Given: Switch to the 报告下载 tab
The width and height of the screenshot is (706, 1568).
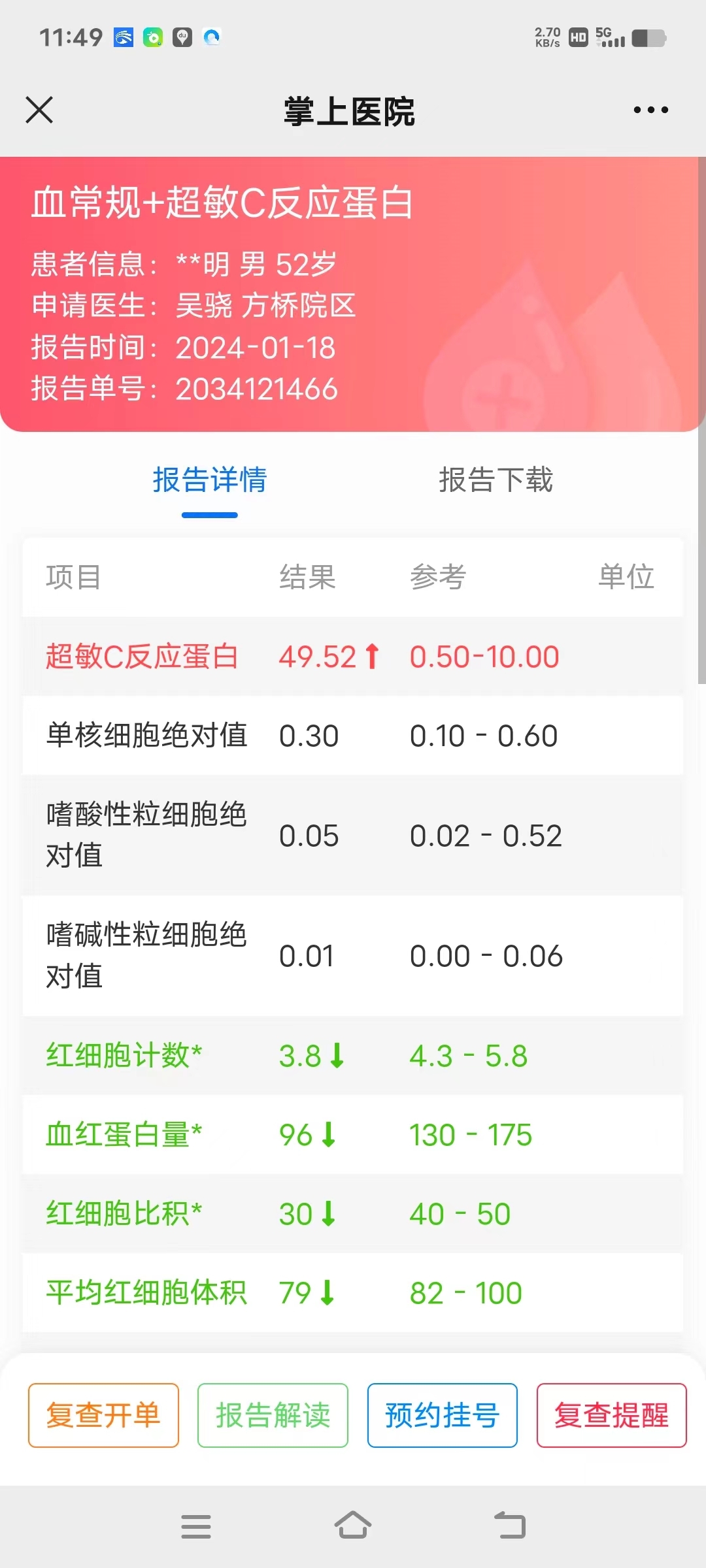Looking at the screenshot, I should pyautogui.click(x=496, y=480).
